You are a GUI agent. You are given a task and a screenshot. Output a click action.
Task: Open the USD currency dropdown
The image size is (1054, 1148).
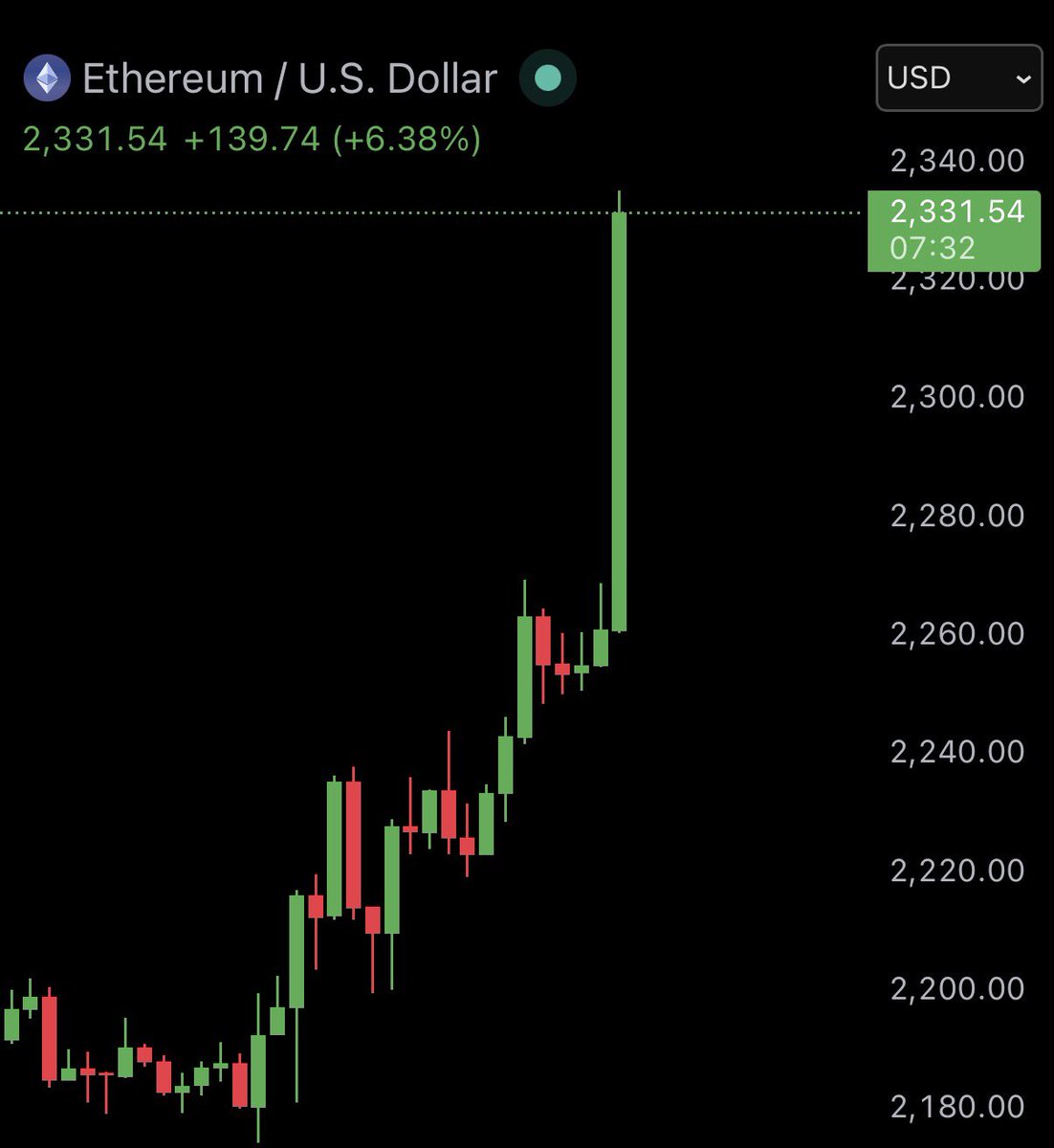tap(958, 77)
